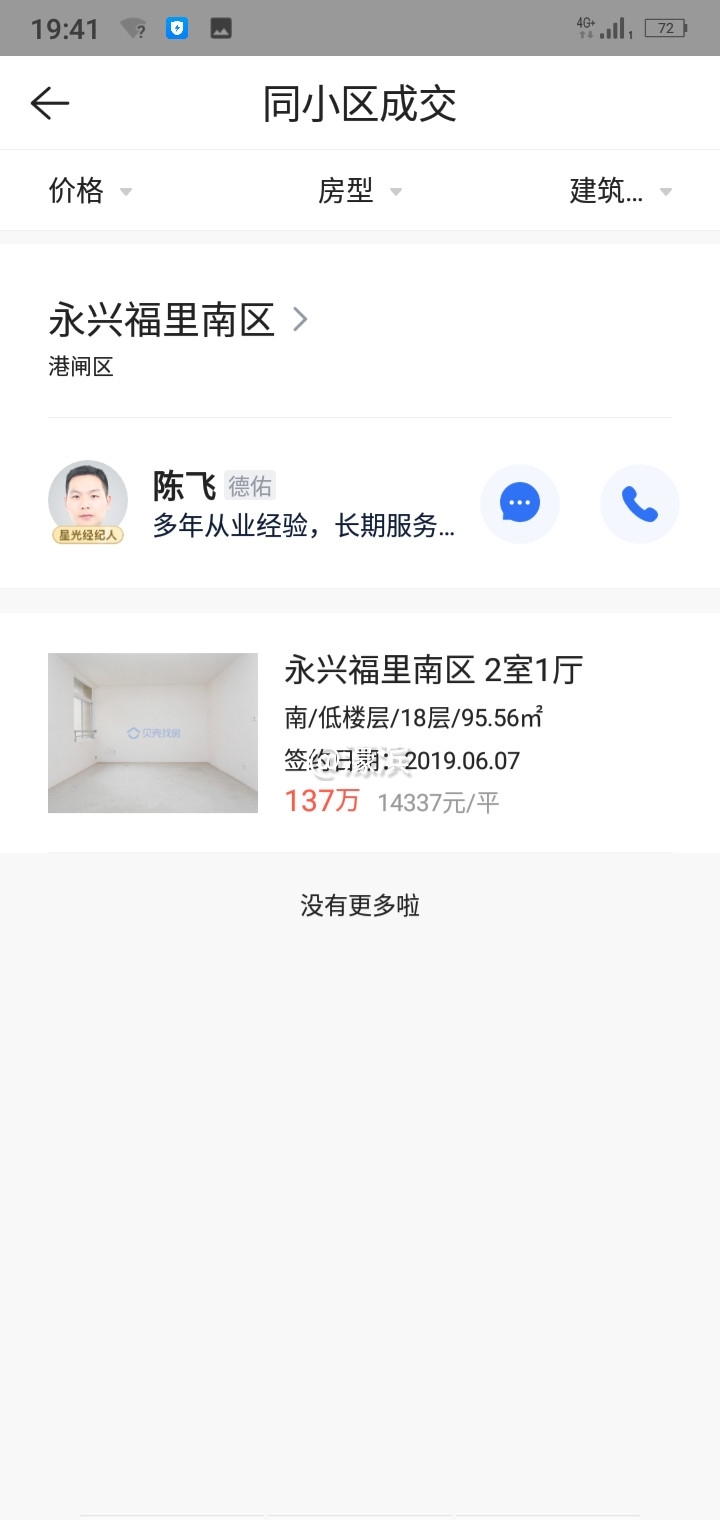Tap agent name 陈飞
Viewport: 720px width, 1520px height.
183,487
